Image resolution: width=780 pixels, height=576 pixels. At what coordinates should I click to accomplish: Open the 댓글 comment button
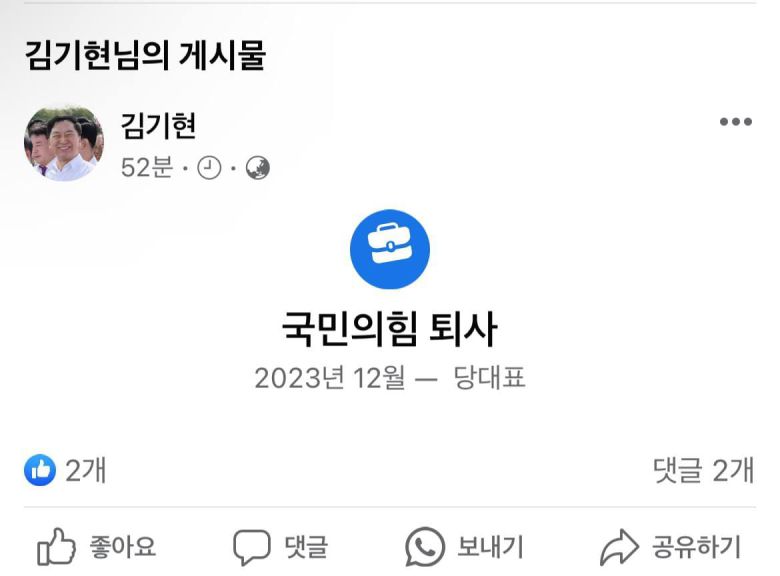(281, 547)
